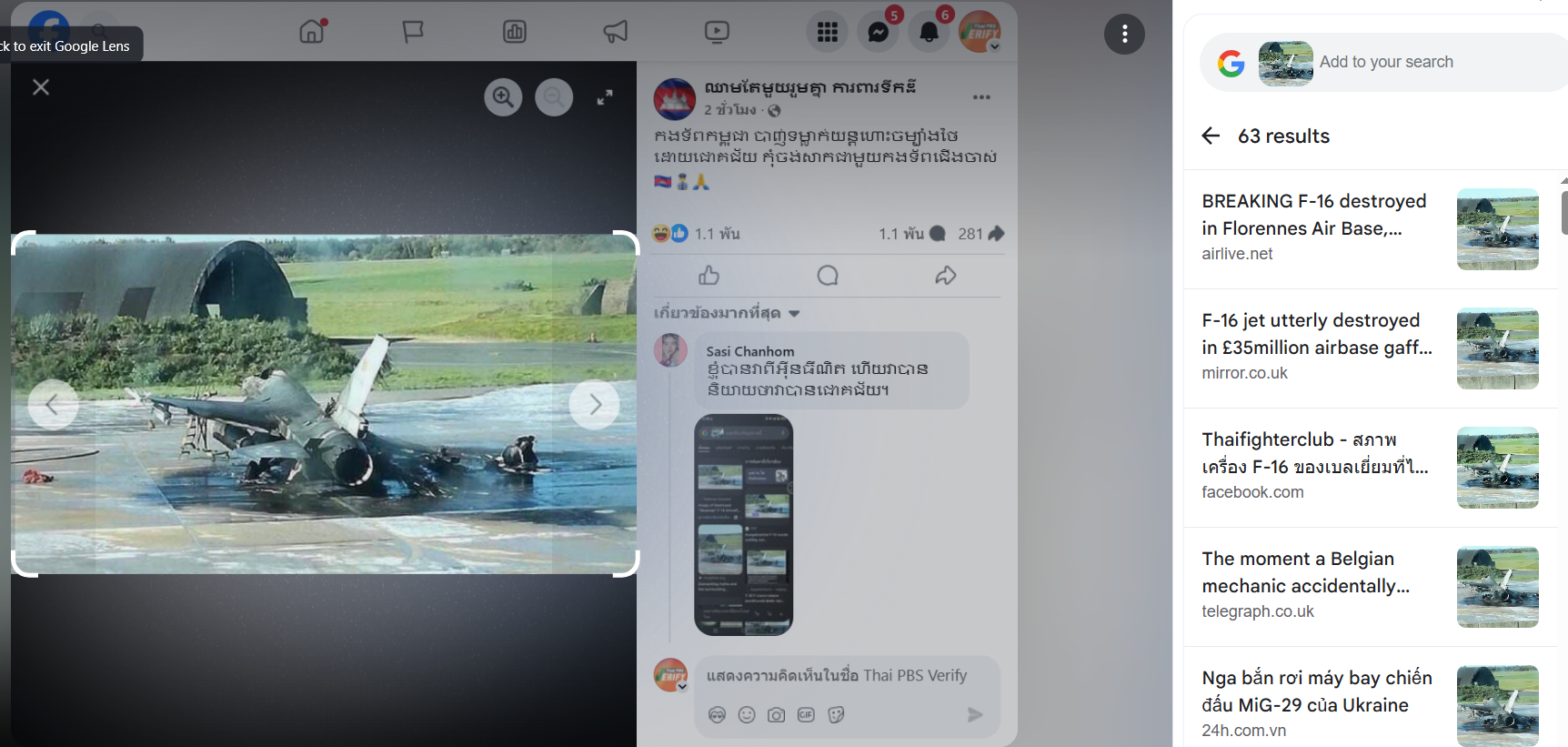Open screenshot image in Sasi Chanhom's comment
This screenshot has width=1568, height=747.
pos(744,525)
